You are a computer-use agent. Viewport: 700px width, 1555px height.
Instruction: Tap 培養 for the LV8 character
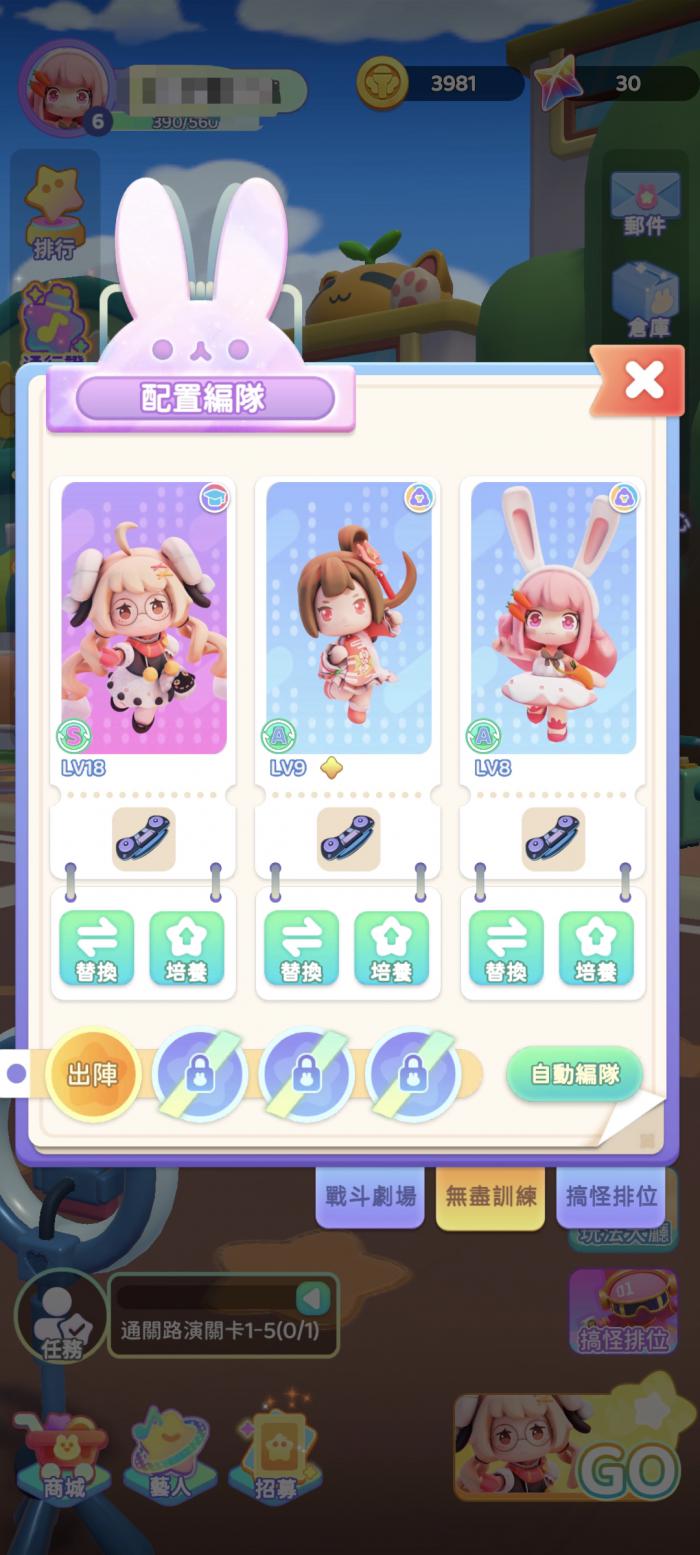pos(596,947)
